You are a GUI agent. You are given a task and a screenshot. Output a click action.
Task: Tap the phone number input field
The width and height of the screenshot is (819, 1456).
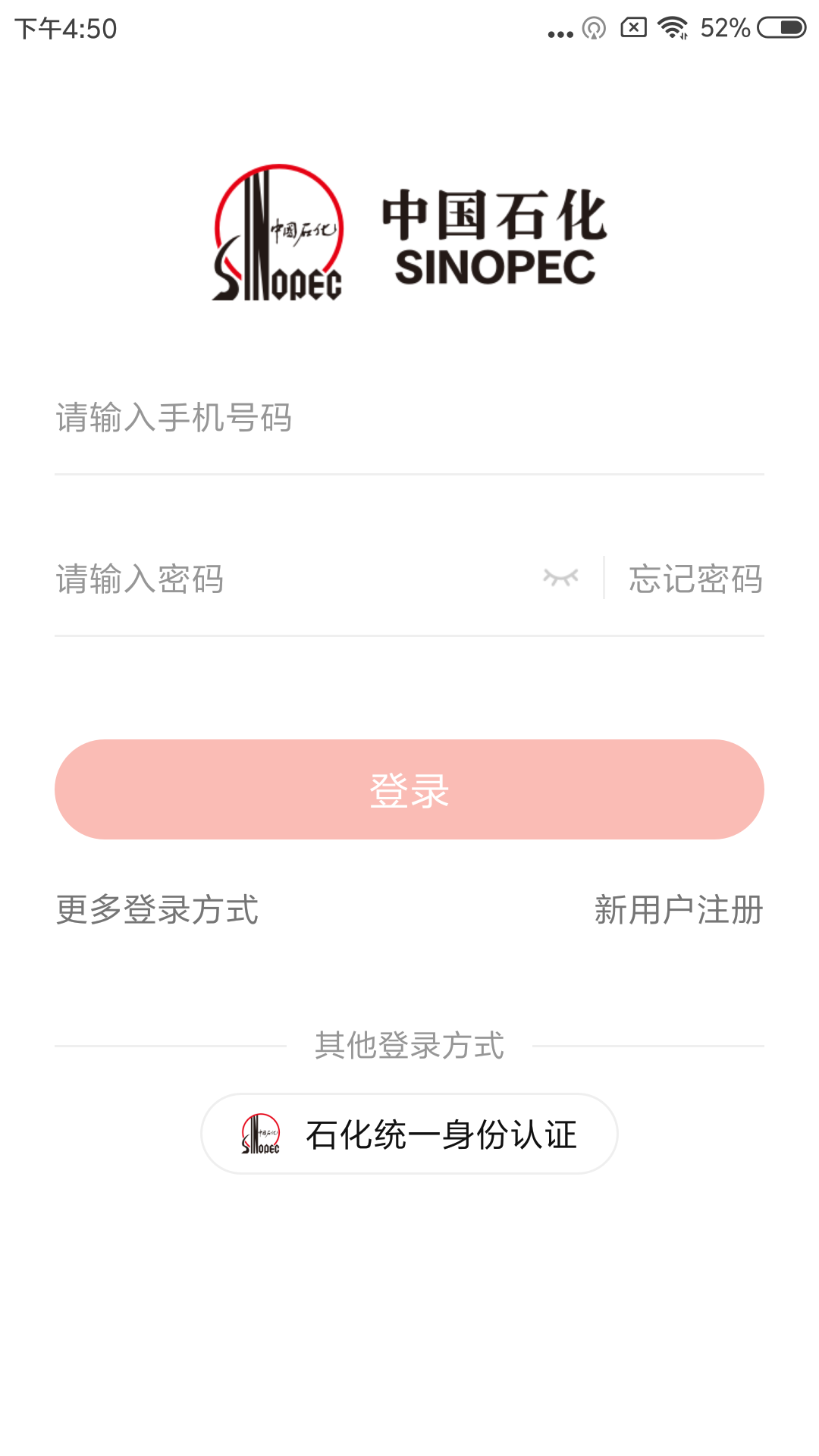coord(409,418)
